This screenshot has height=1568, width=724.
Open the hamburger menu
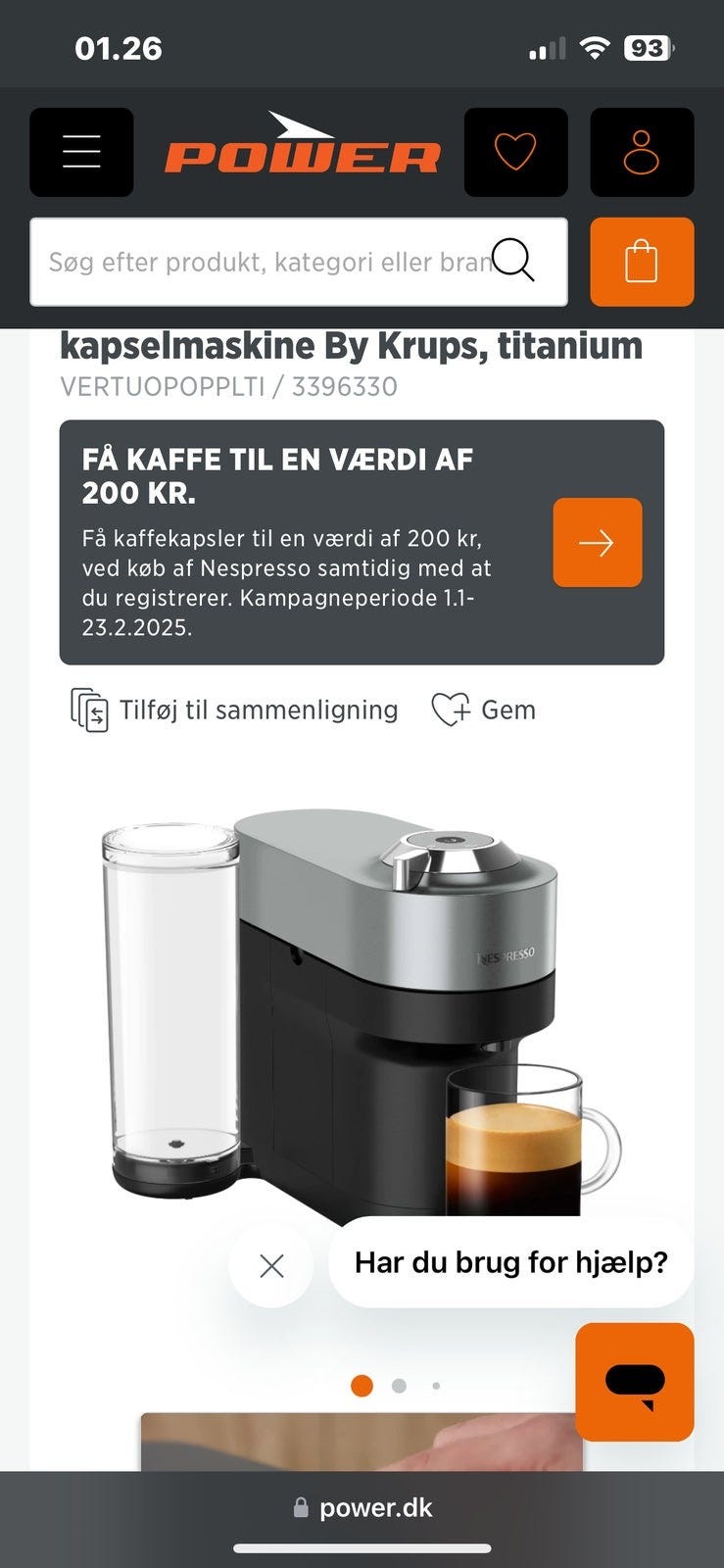81,152
